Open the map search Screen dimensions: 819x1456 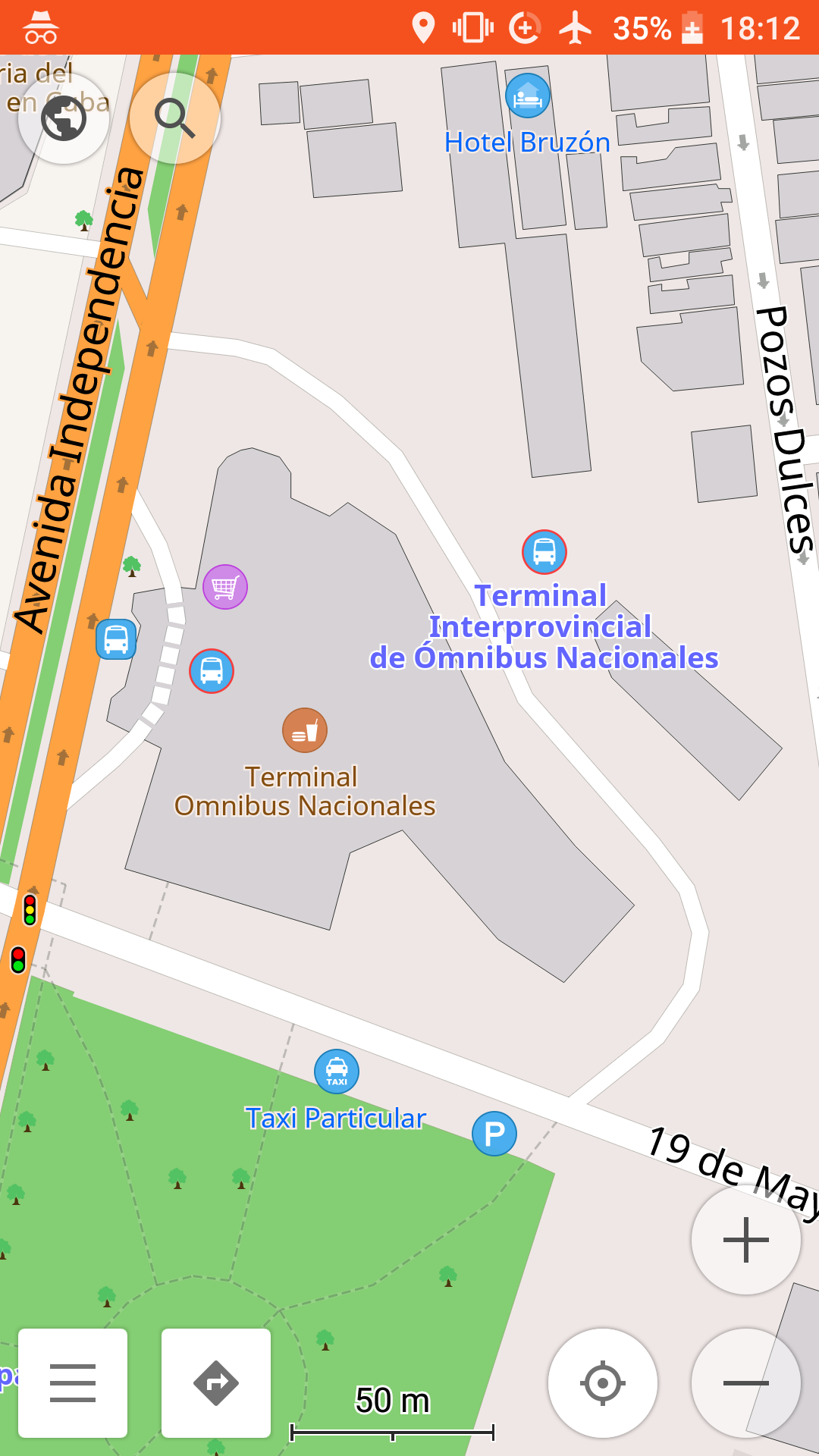pos(175,118)
